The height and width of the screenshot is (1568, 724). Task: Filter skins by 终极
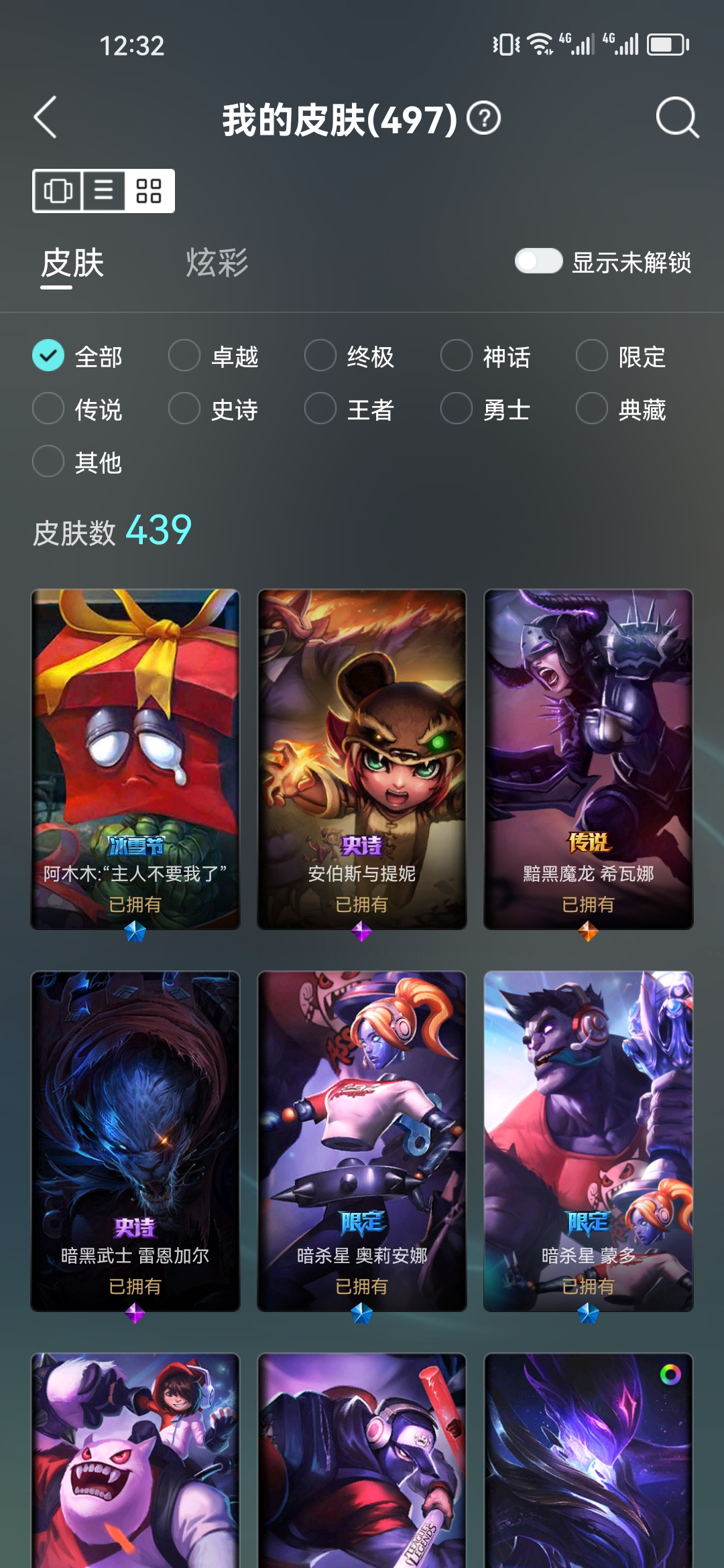coord(320,356)
